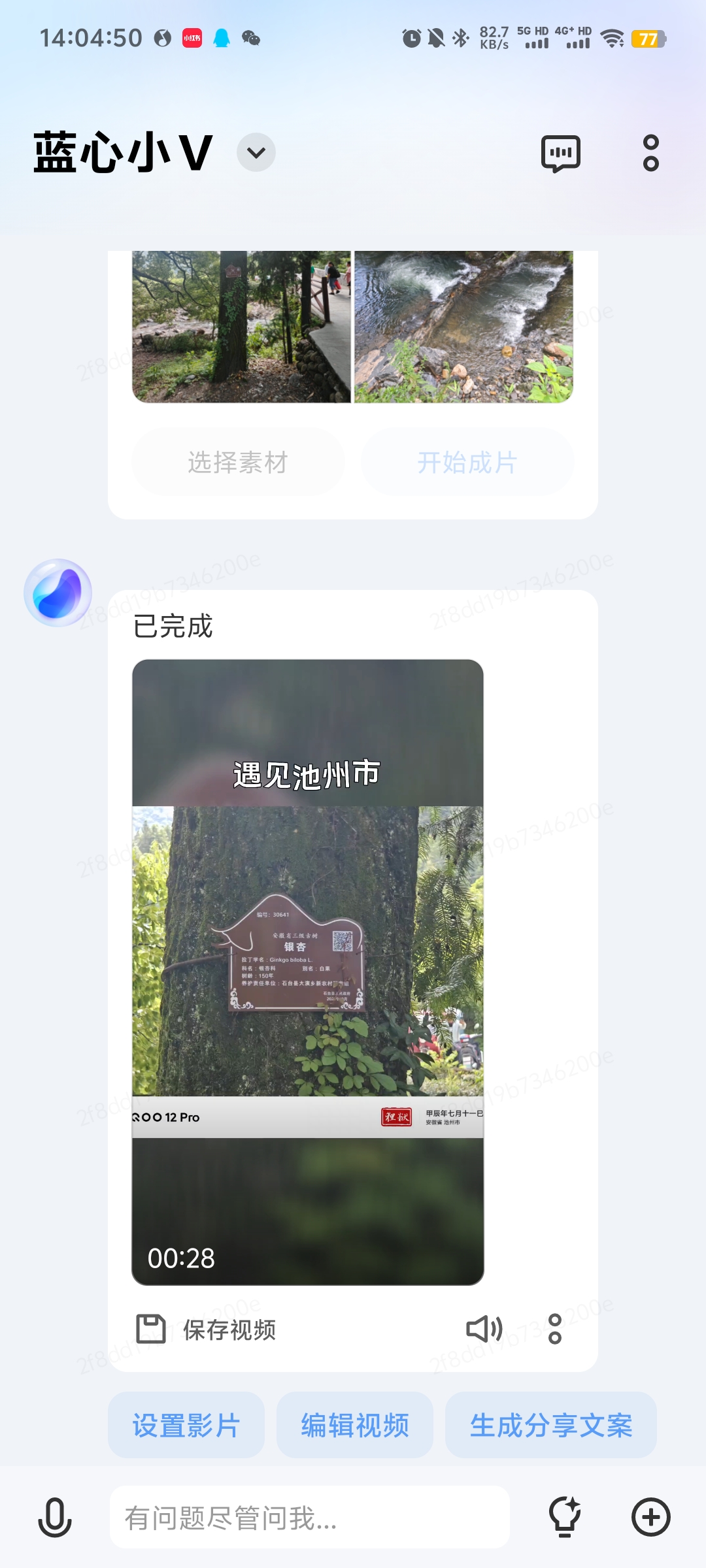Open the plus attachment menu

(650, 1517)
